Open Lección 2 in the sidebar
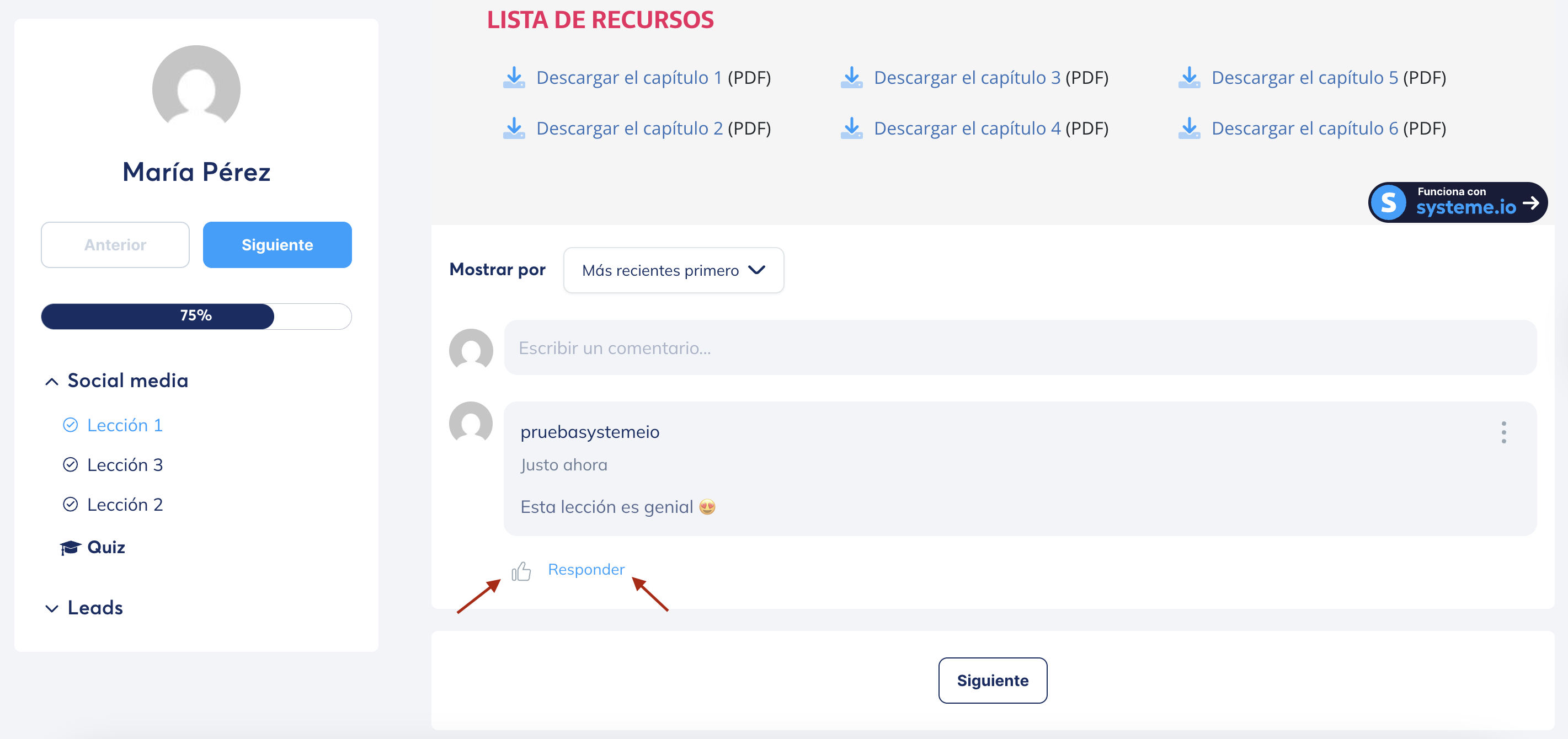 tap(124, 504)
